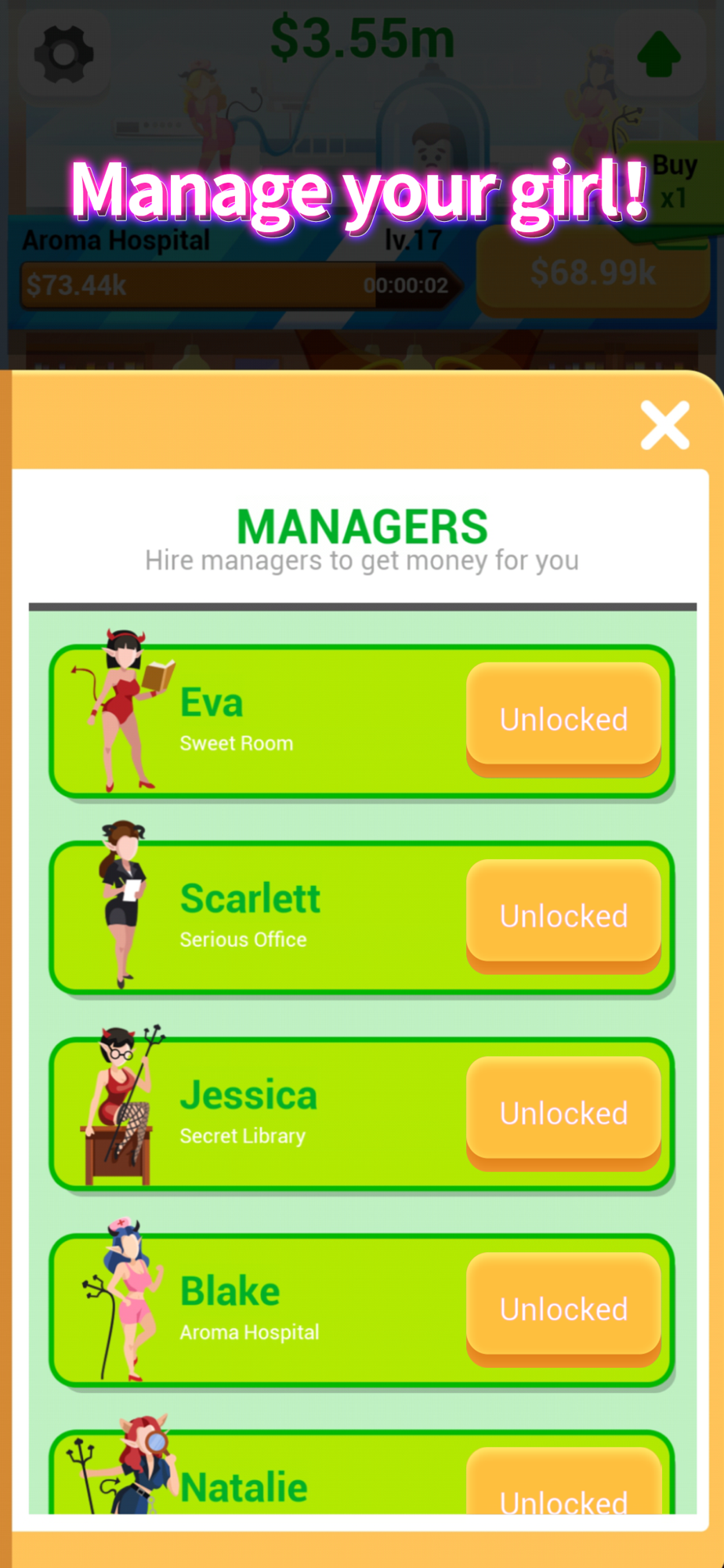Image resolution: width=724 pixels, height=1568 pixels.
Task: Close the Managers dialog
Action: (664, 425)
